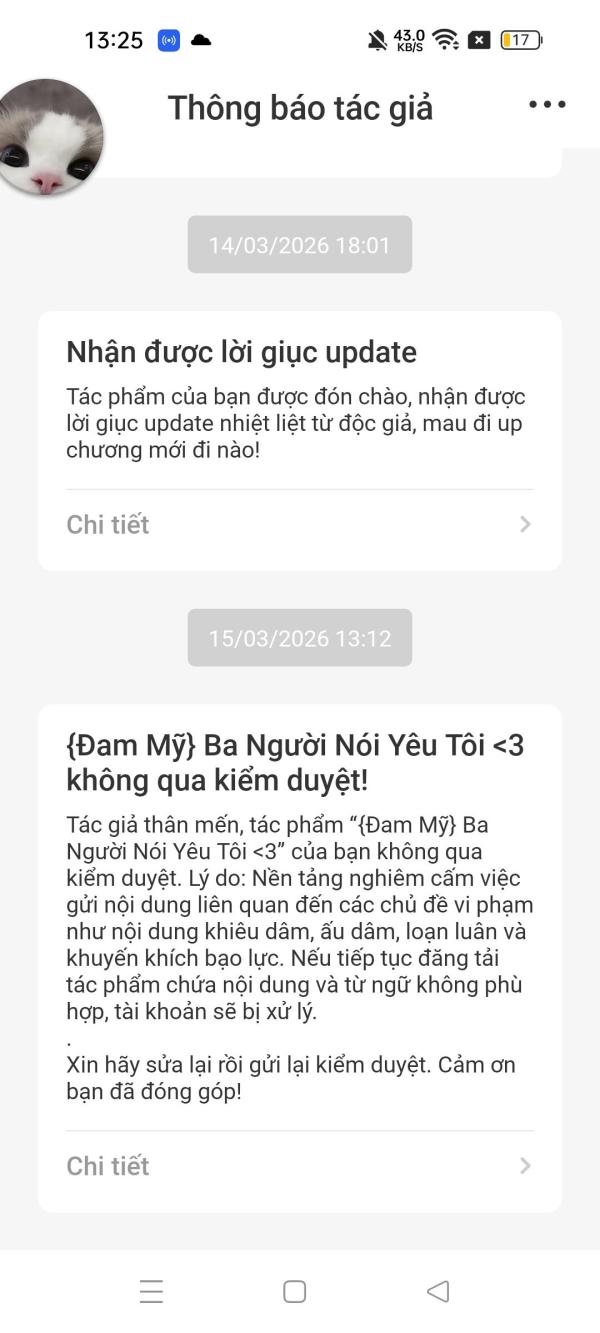600x1333 pixels.
Task: Go to the home screen via system home
Action: coord(294,1291)
